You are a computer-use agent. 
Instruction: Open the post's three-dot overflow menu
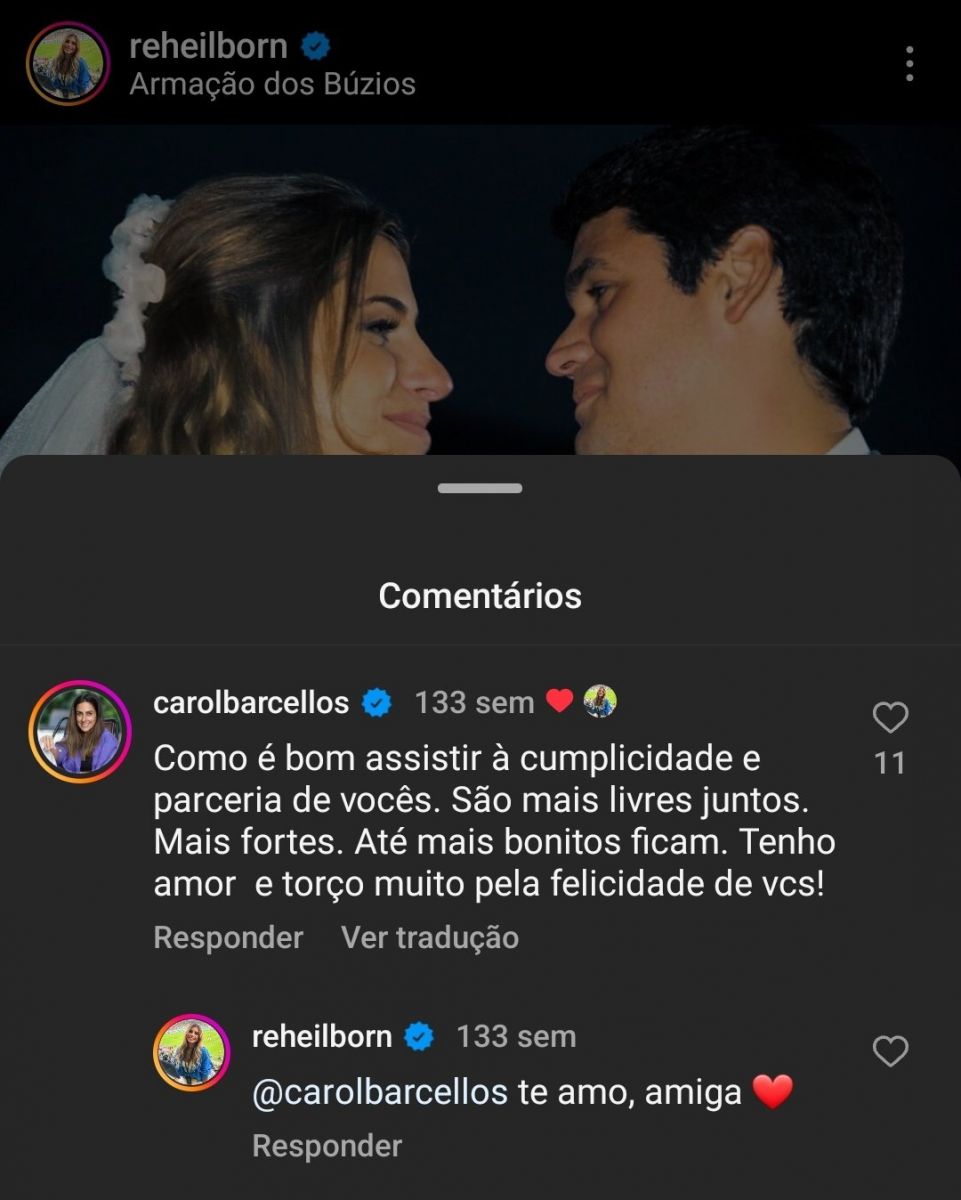908,64
